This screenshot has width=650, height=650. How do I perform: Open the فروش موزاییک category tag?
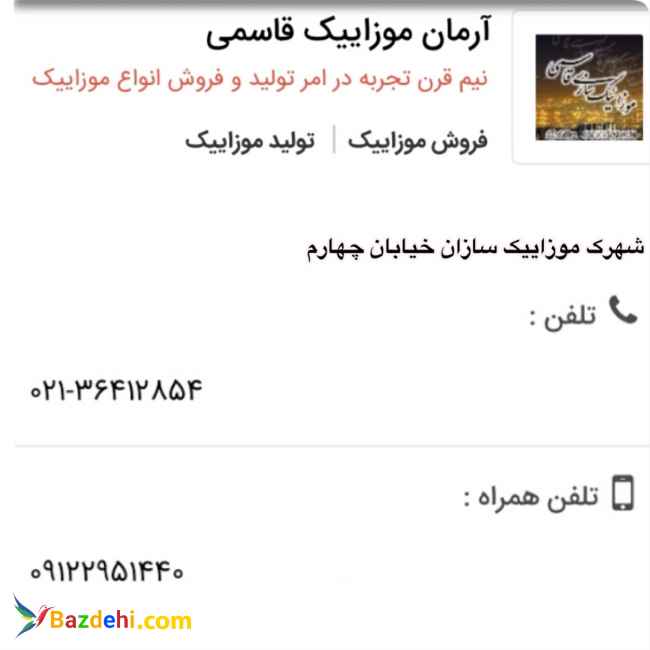(417, 141)
